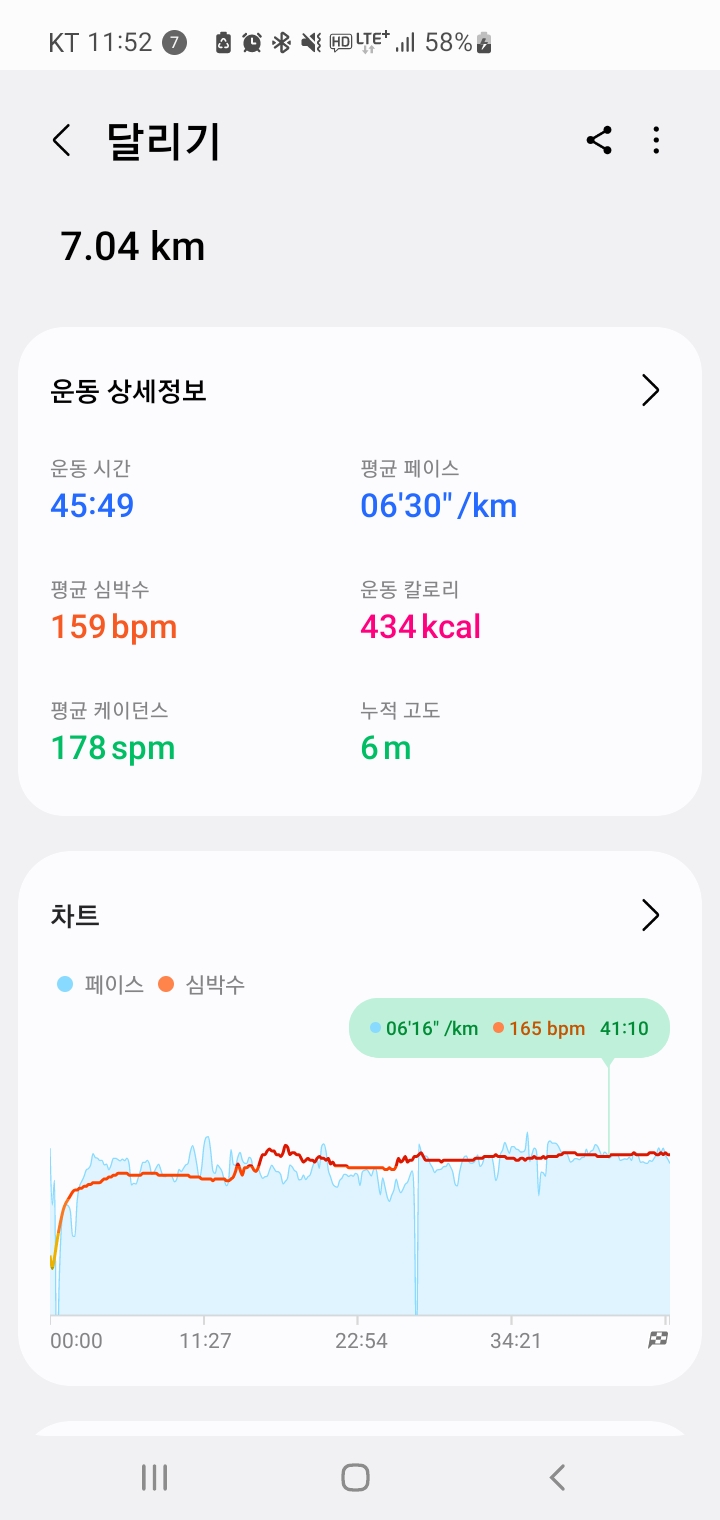Tap the Bluetooth status icon
720x1520 pixels.
[x=282, y=42]
